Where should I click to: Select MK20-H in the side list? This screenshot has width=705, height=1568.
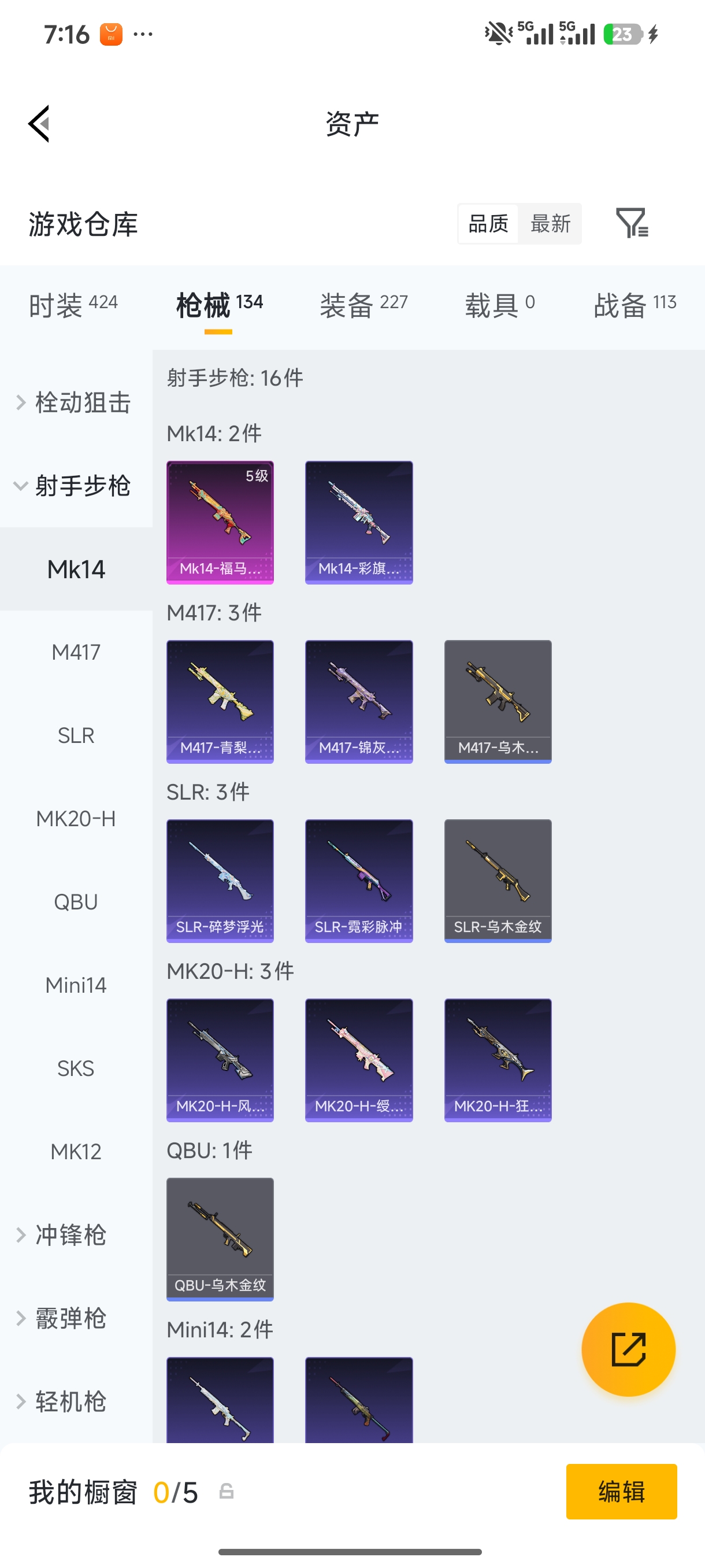tap(76, 819)
